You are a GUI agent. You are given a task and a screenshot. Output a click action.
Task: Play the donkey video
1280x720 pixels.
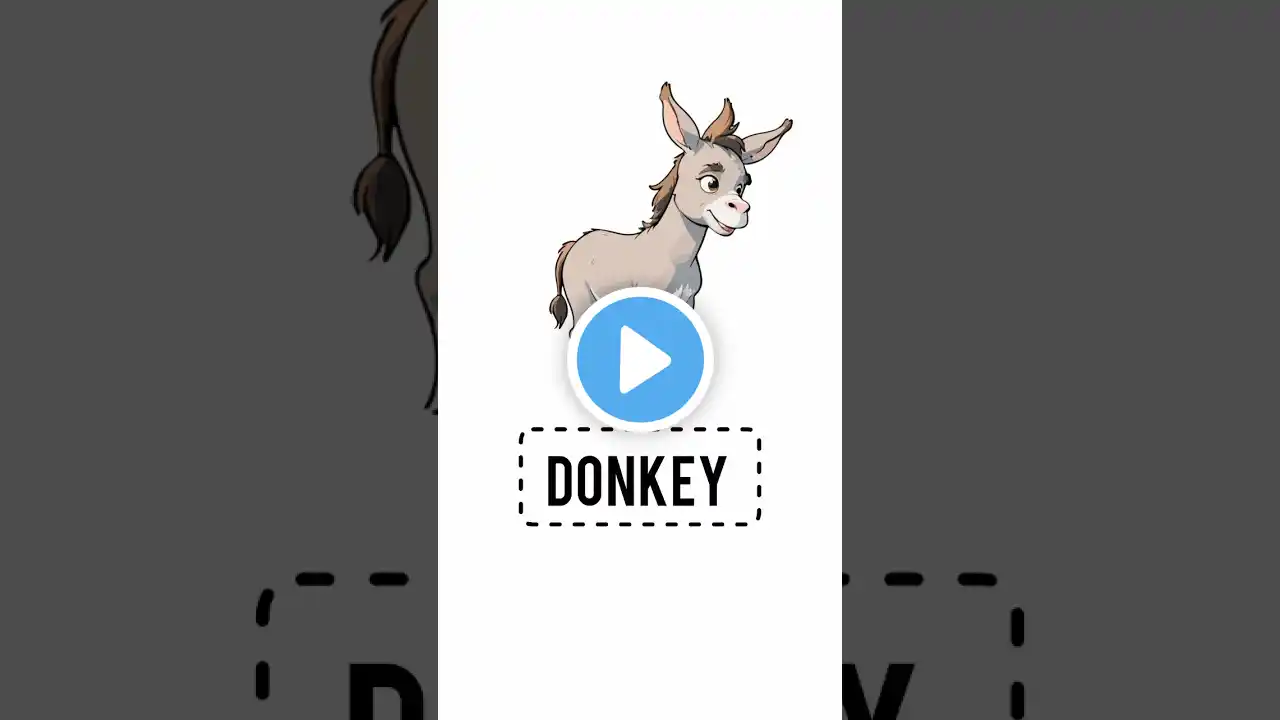[640, 360]
